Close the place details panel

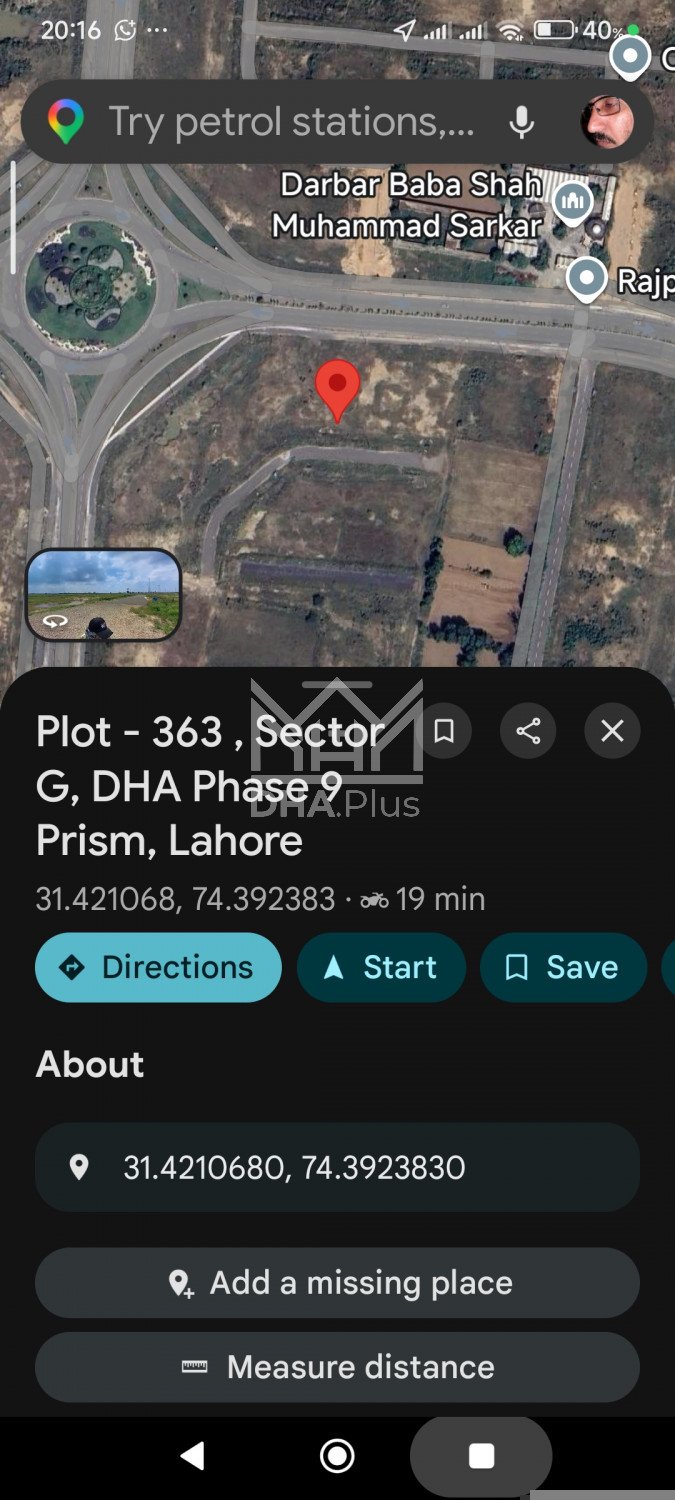point(612,731)
